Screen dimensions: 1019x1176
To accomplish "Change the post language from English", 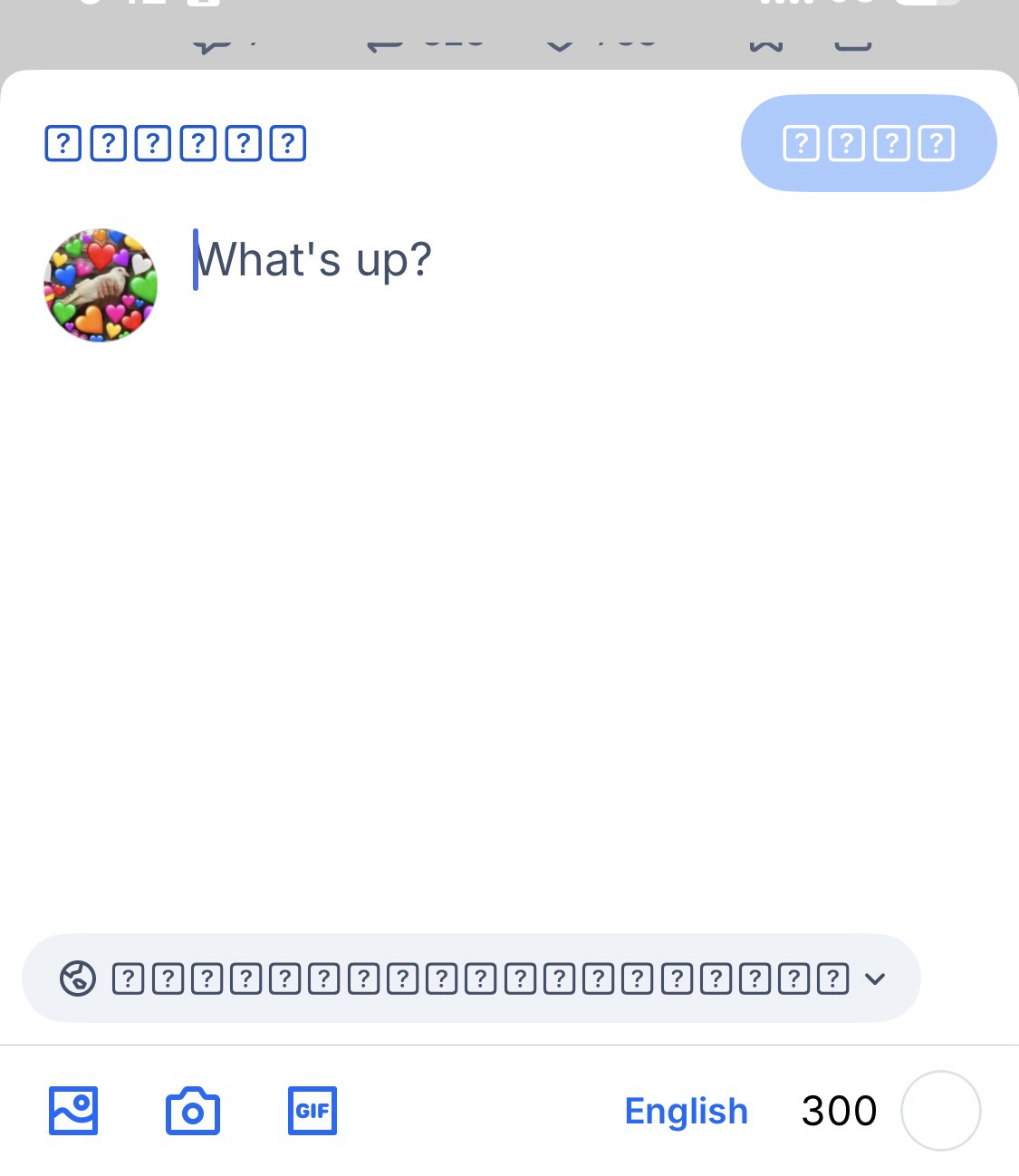I will tap(686, 1111).
